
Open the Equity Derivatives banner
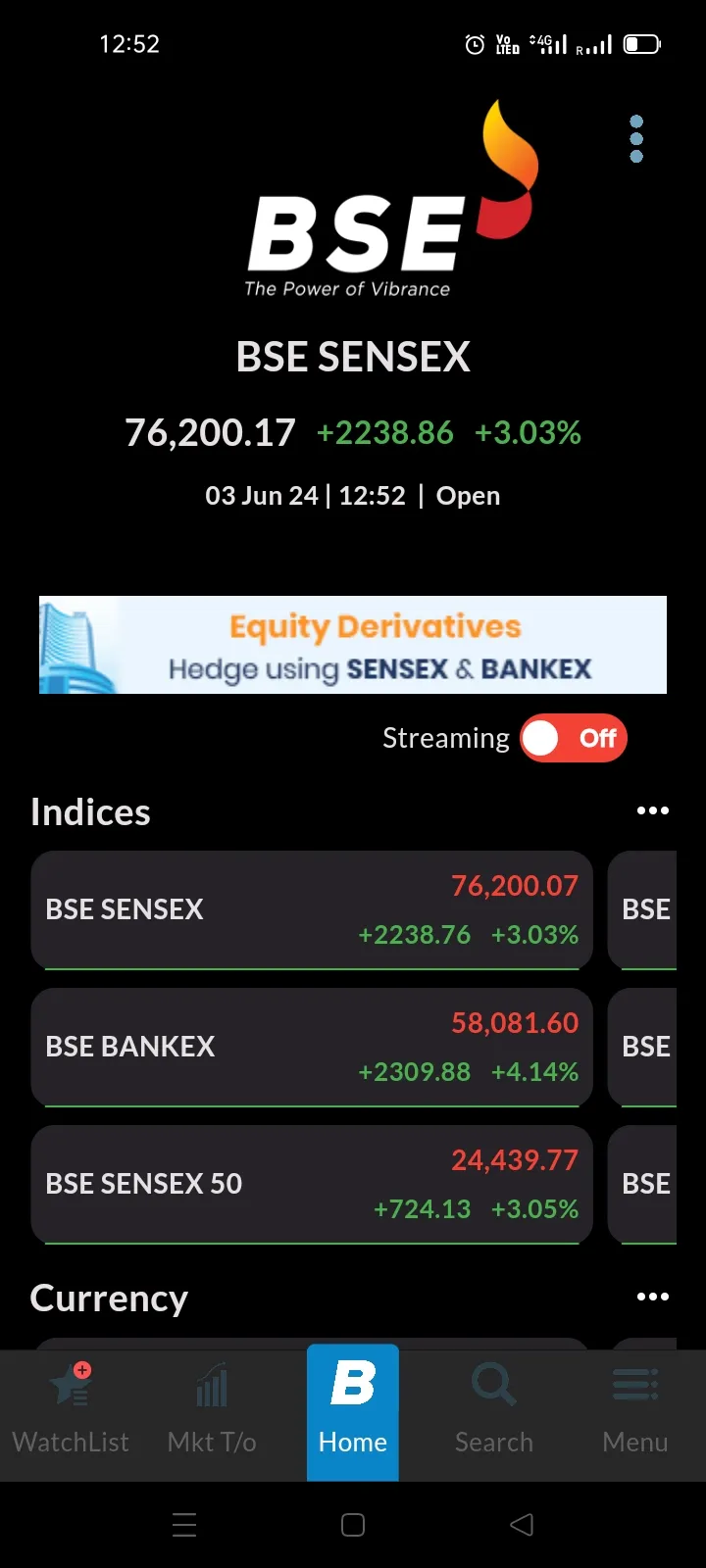353,645
